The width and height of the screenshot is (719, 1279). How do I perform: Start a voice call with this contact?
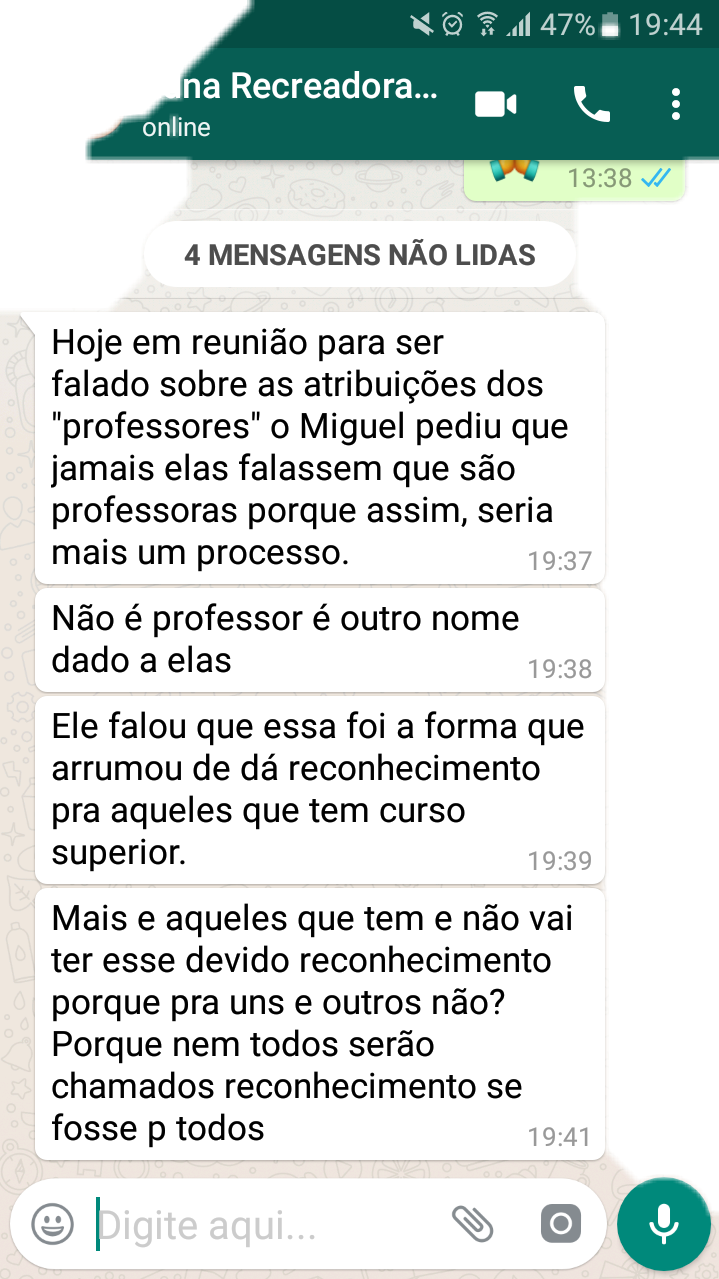click(x=591, y=104)
